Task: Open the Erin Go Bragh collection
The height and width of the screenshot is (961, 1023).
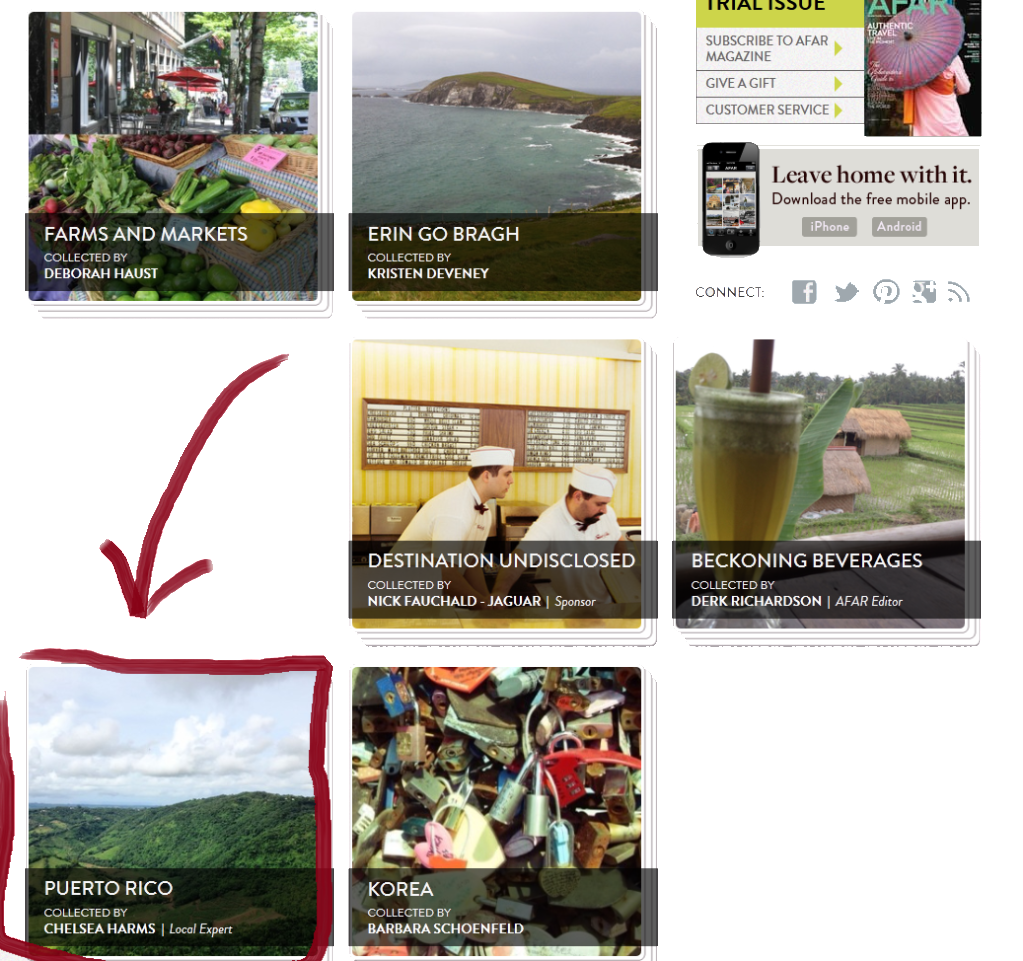Action: coord(443,234)
